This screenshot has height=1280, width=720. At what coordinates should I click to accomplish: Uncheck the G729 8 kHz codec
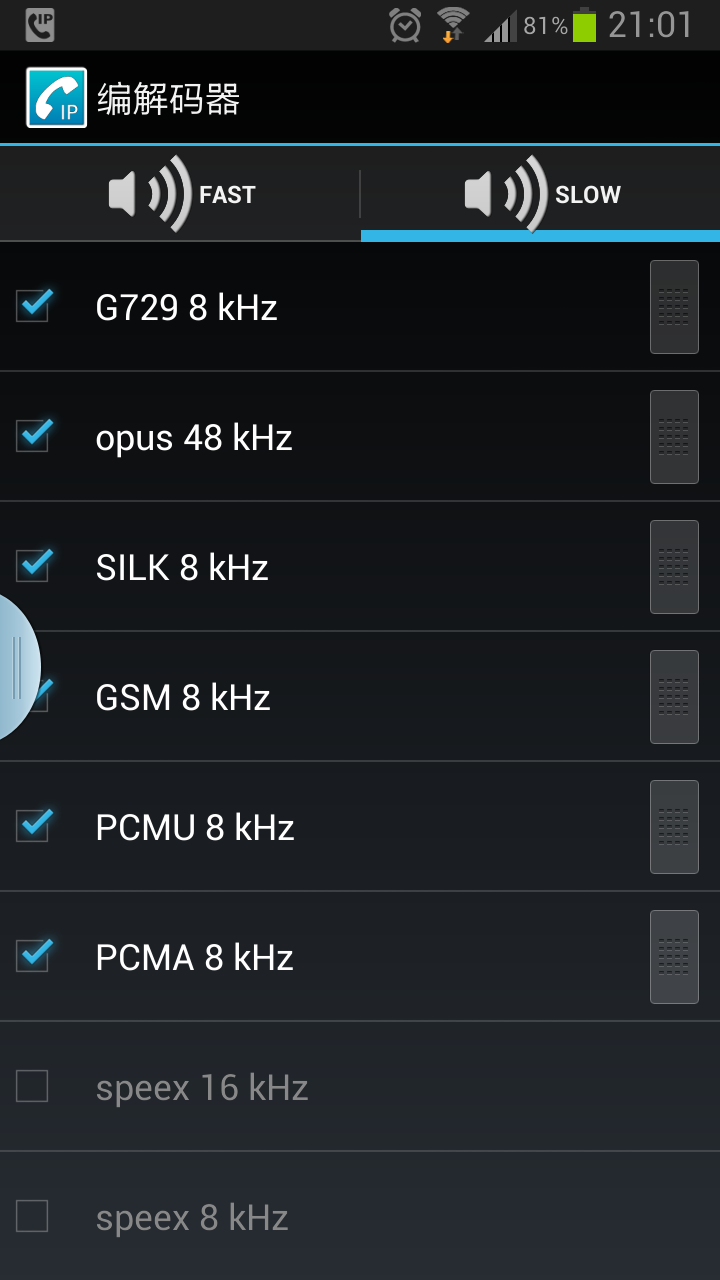click(x=33, y=306)
